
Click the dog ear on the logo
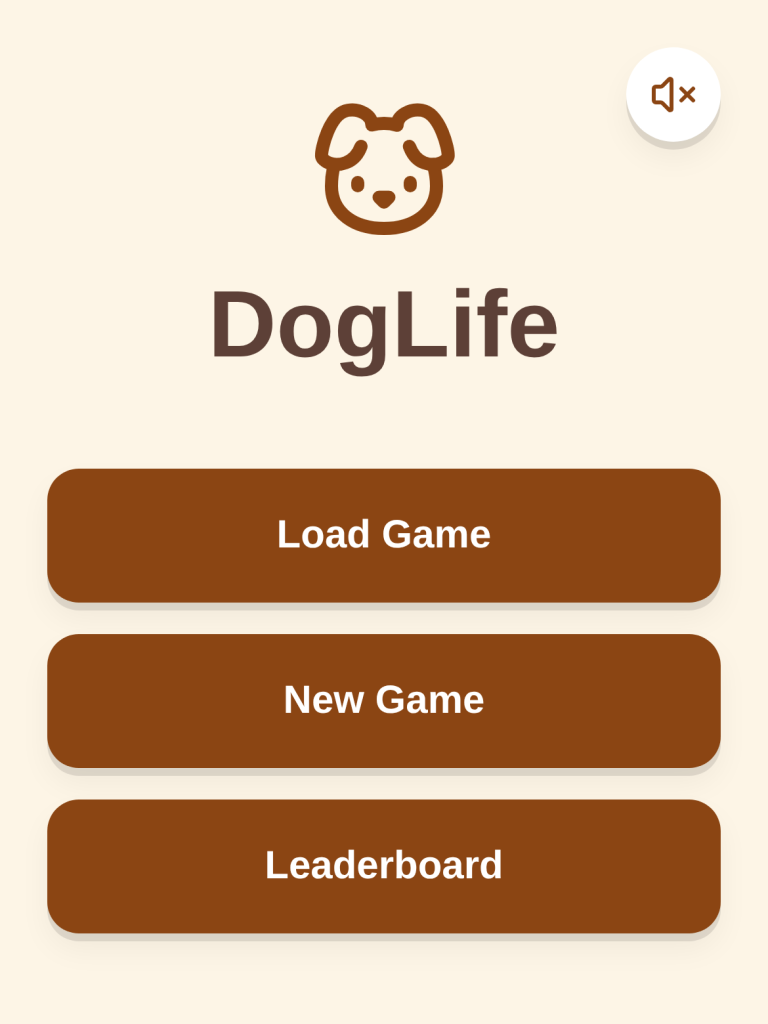point(330,135)
